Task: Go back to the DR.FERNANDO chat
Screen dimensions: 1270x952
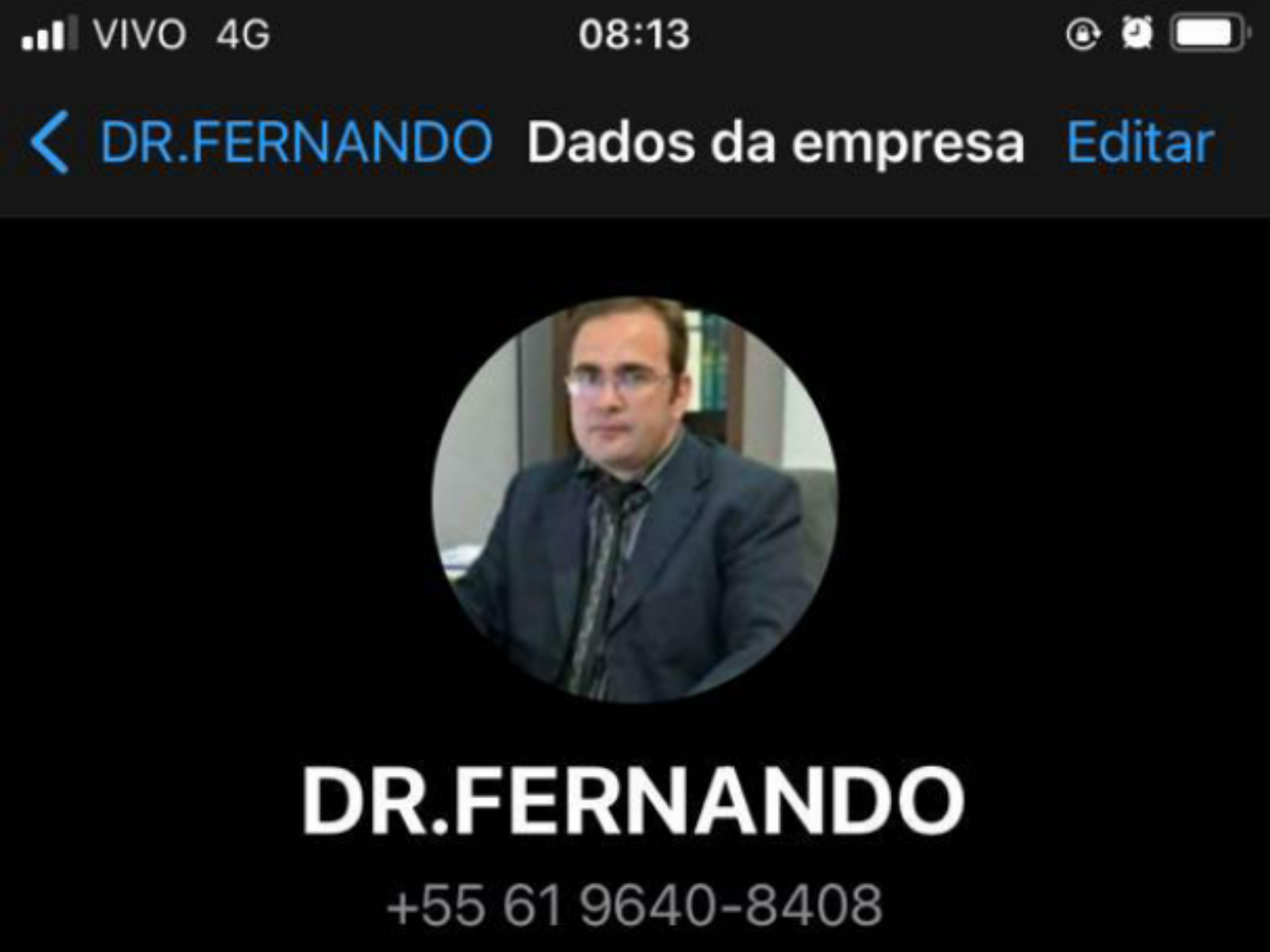Action: [258, 142]
